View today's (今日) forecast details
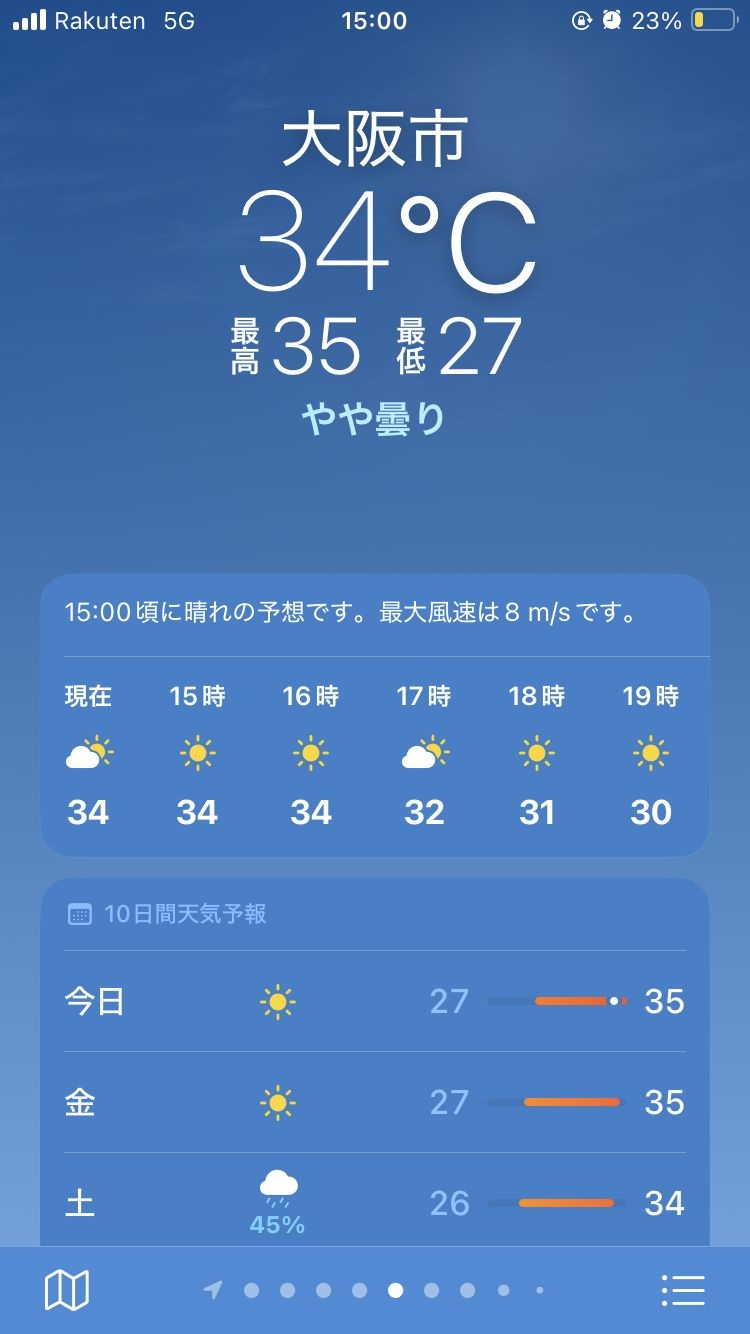This screenshot has height=1334, width=750. click(375, 1001)
